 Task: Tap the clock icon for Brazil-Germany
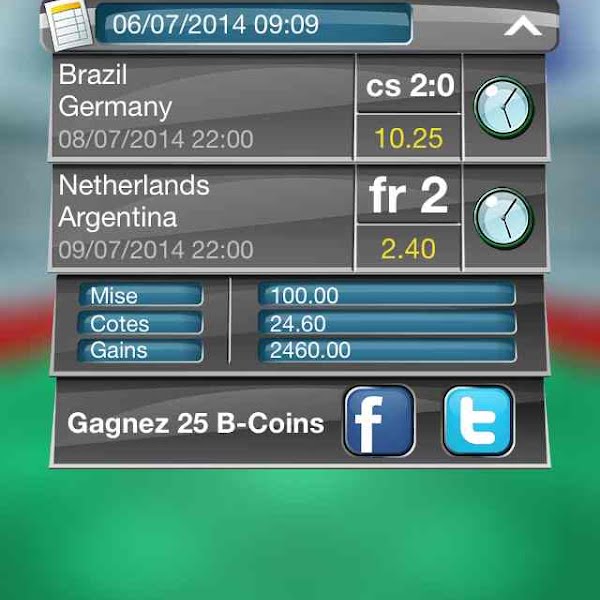[x=503, y=106]
